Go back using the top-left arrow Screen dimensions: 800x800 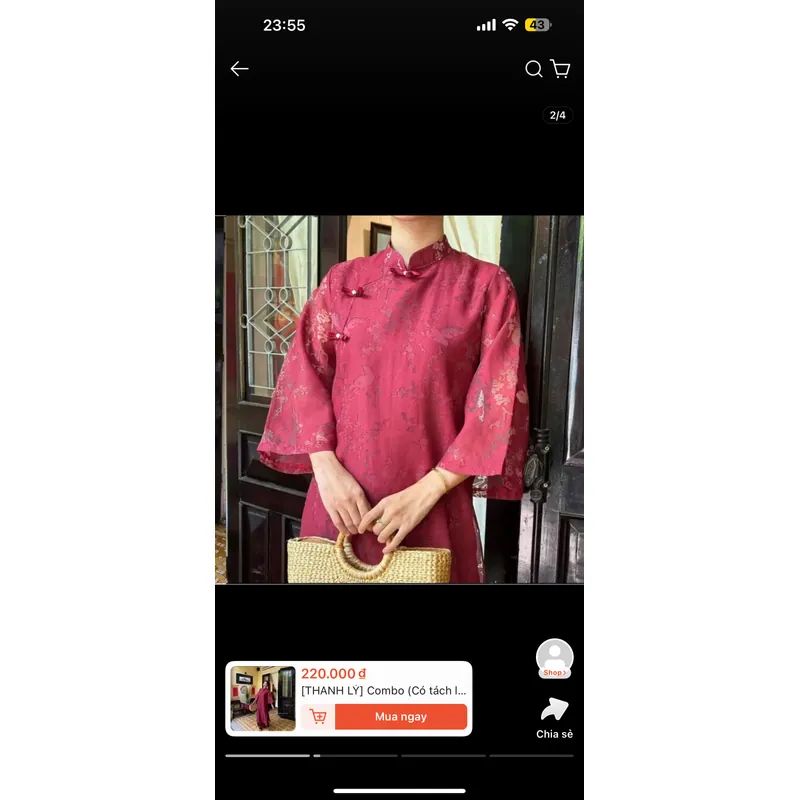point(239,69)
